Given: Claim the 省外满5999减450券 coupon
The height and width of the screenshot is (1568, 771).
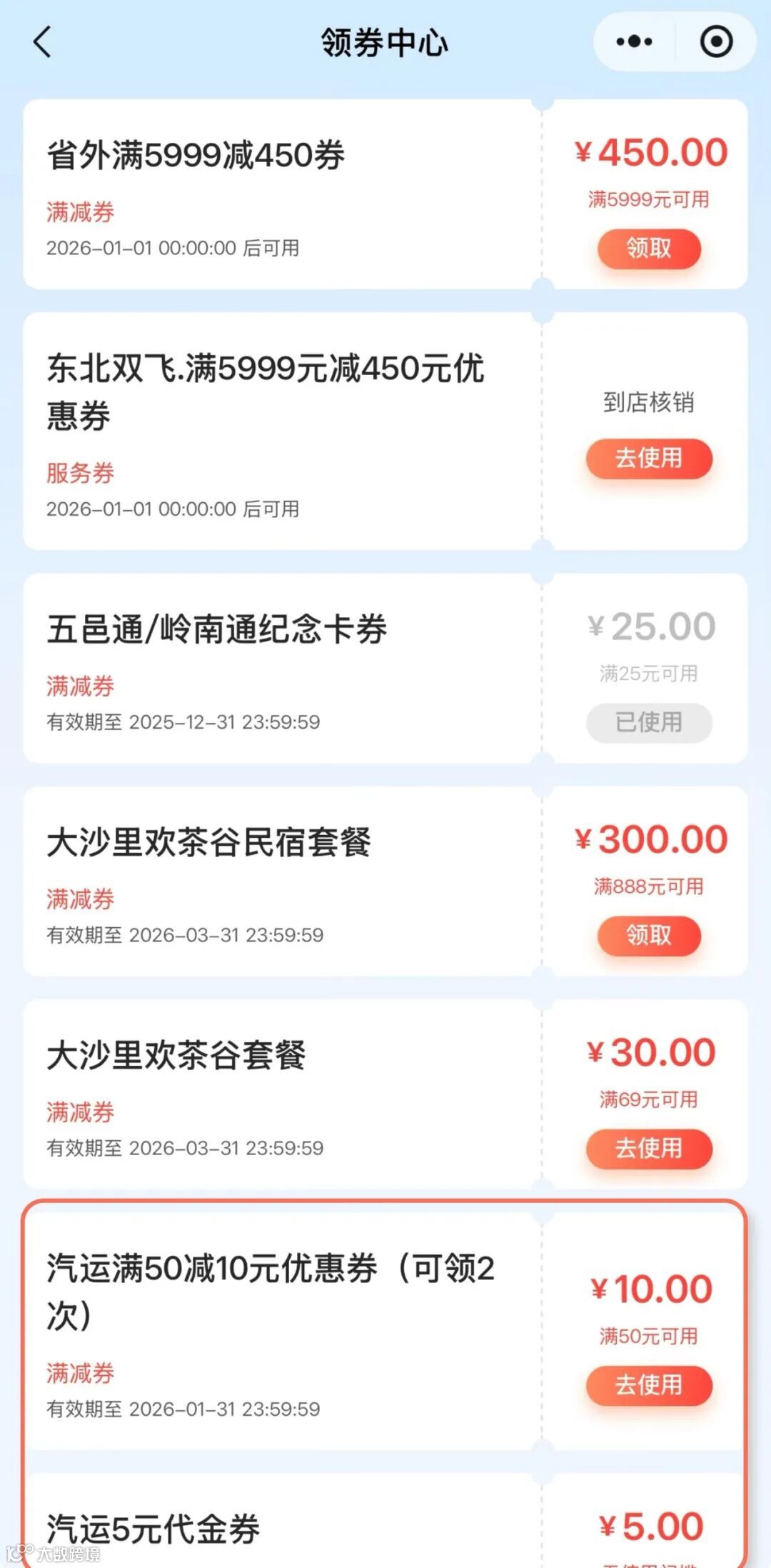Looking at the screenshot, I should (x=649, y=249).
